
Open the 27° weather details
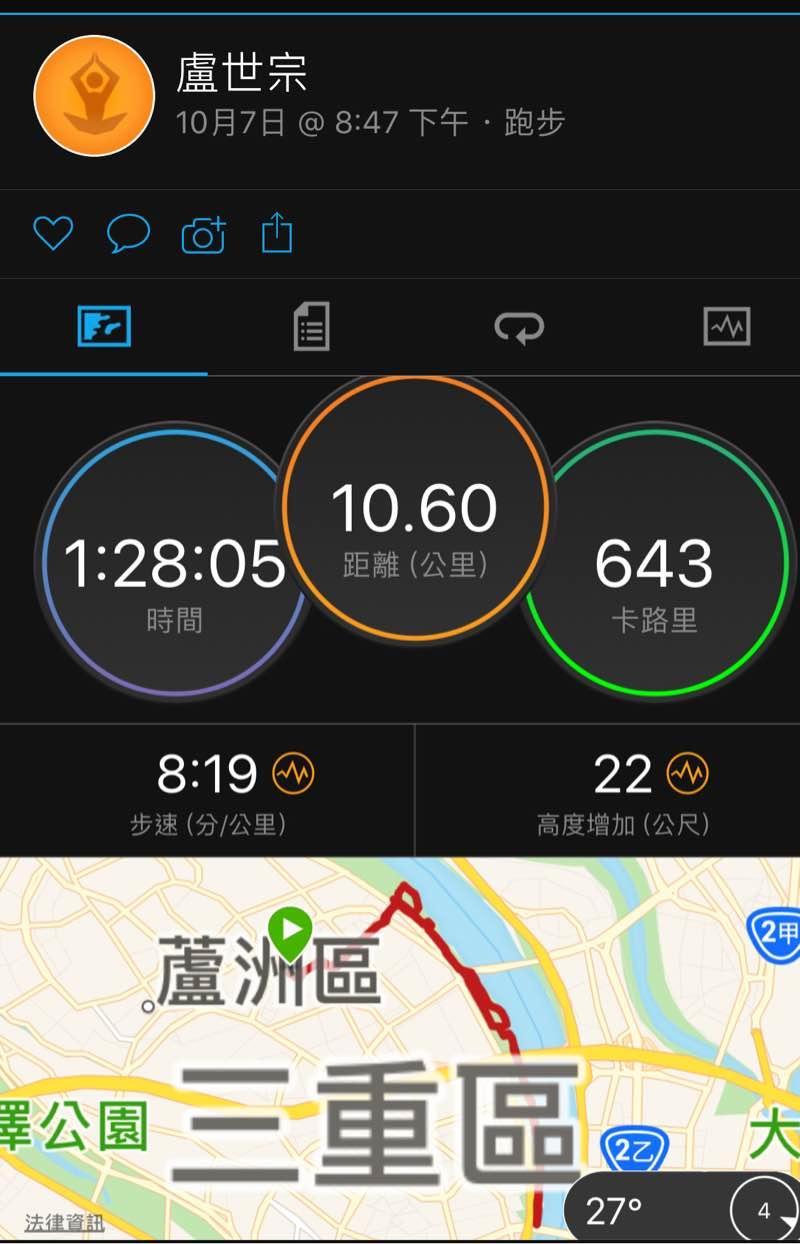[614, 1211]
